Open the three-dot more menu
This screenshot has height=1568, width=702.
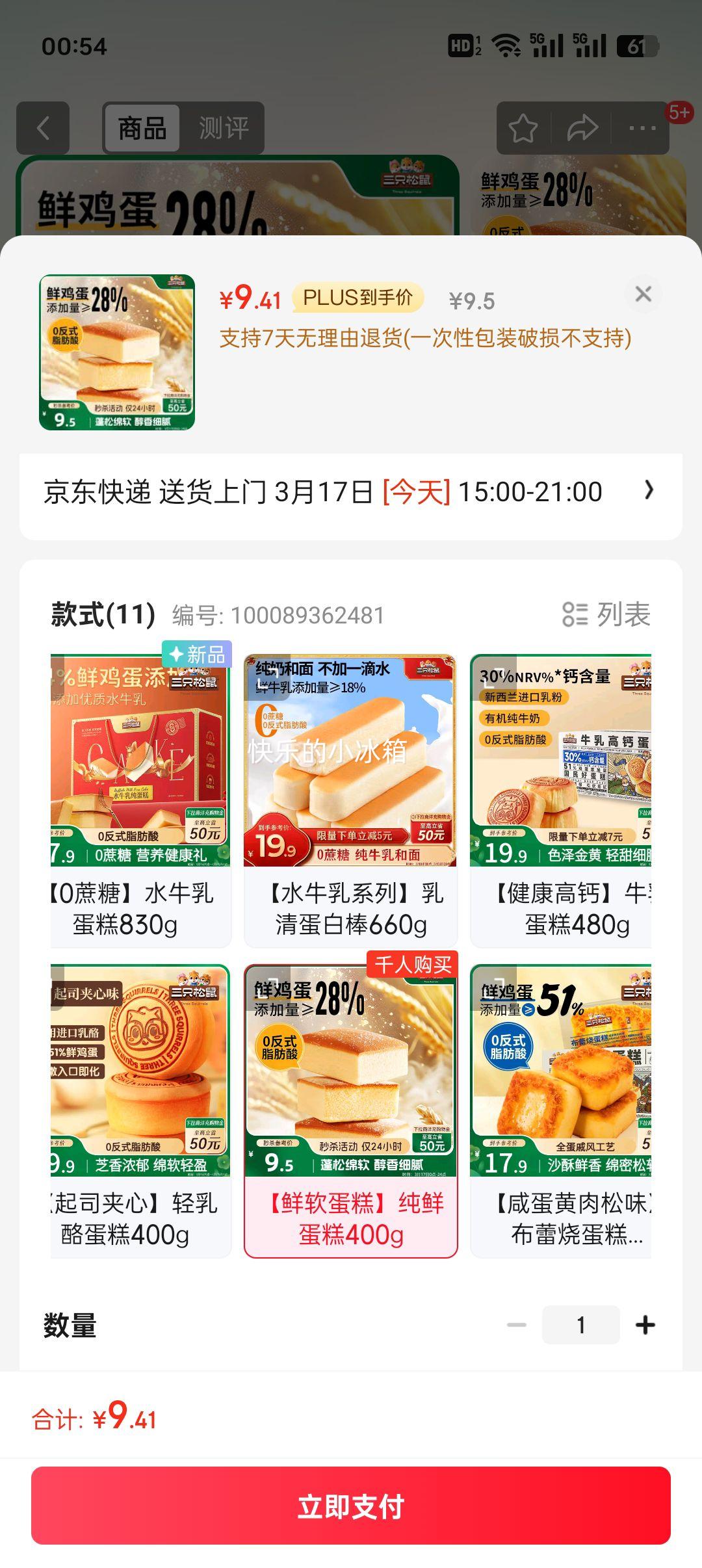(642, 128)
